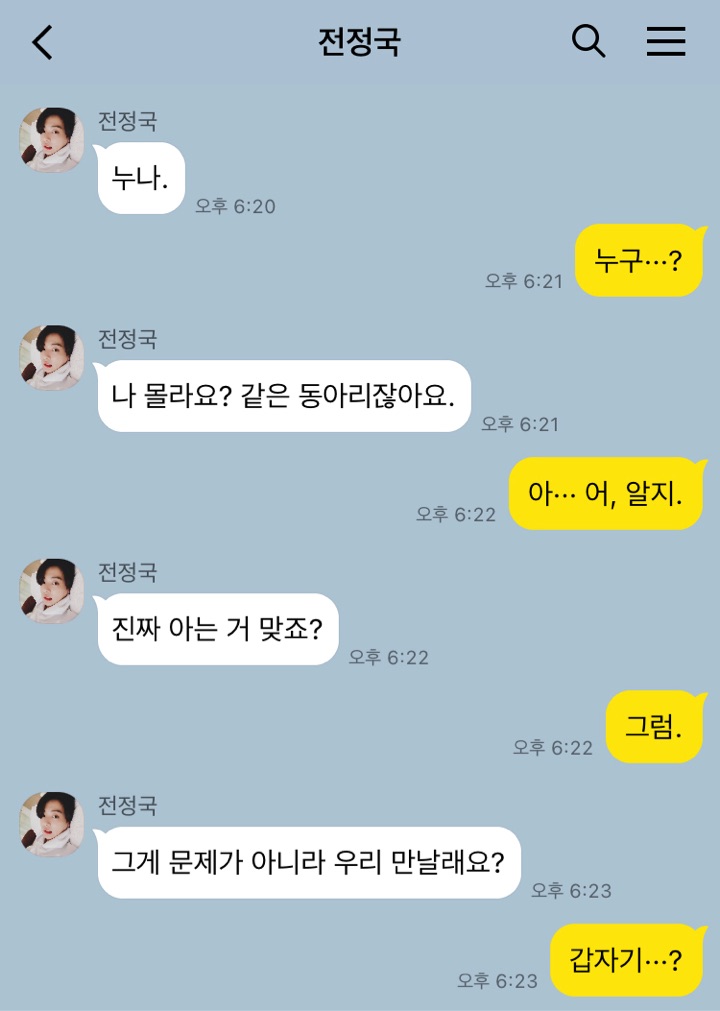Search within the 전정국 conversation
720x1011 pixels.
[588, 41]
